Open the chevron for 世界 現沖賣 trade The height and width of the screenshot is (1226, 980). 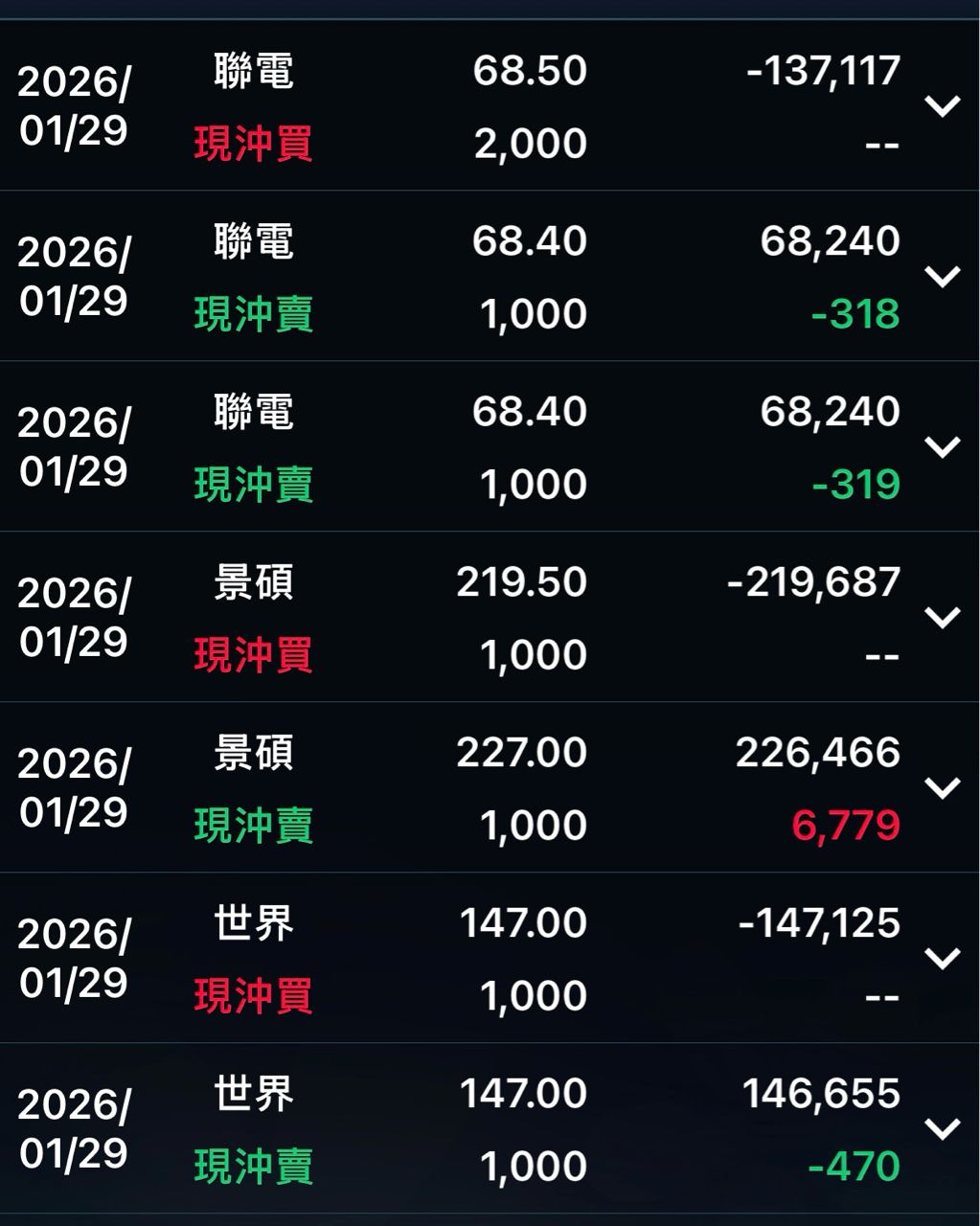click(x=942, y=1128)
